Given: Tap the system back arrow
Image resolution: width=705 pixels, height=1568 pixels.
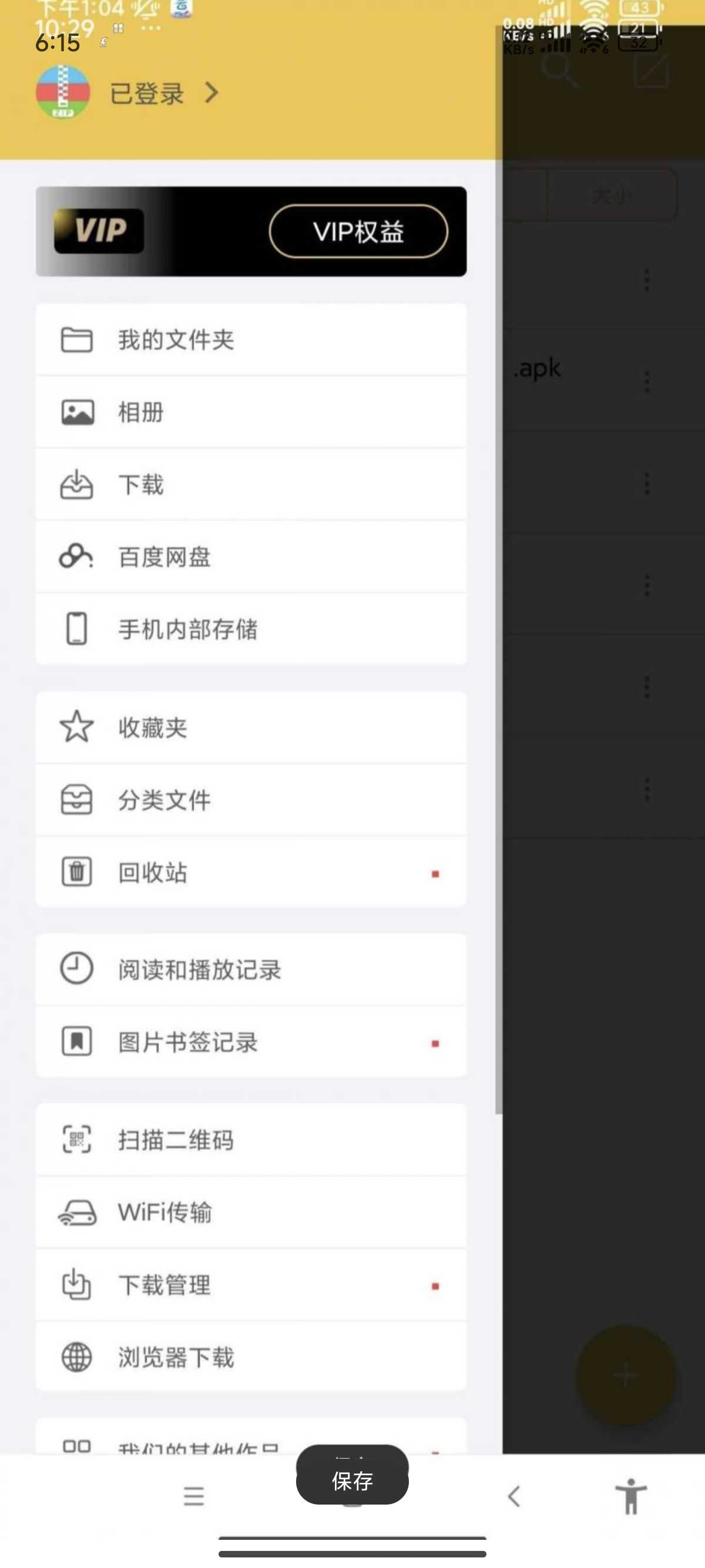Looking at the screenshot, I should (x=515, y=1496).
